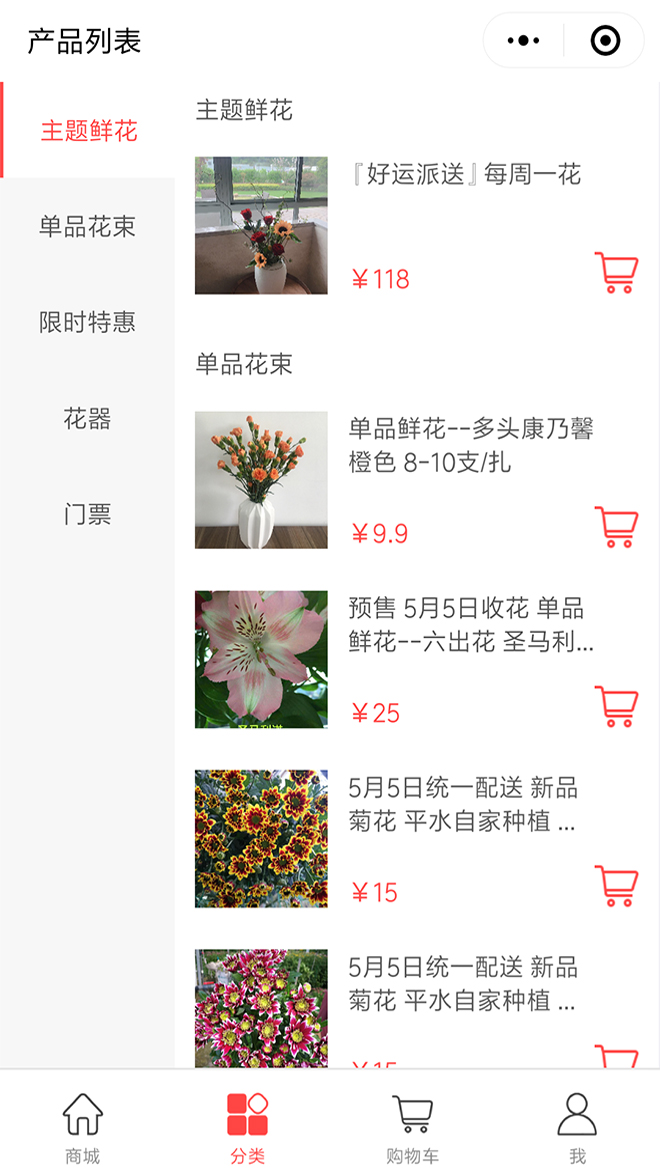Open the 『好运派送』每周一花 product

(464, 175)
